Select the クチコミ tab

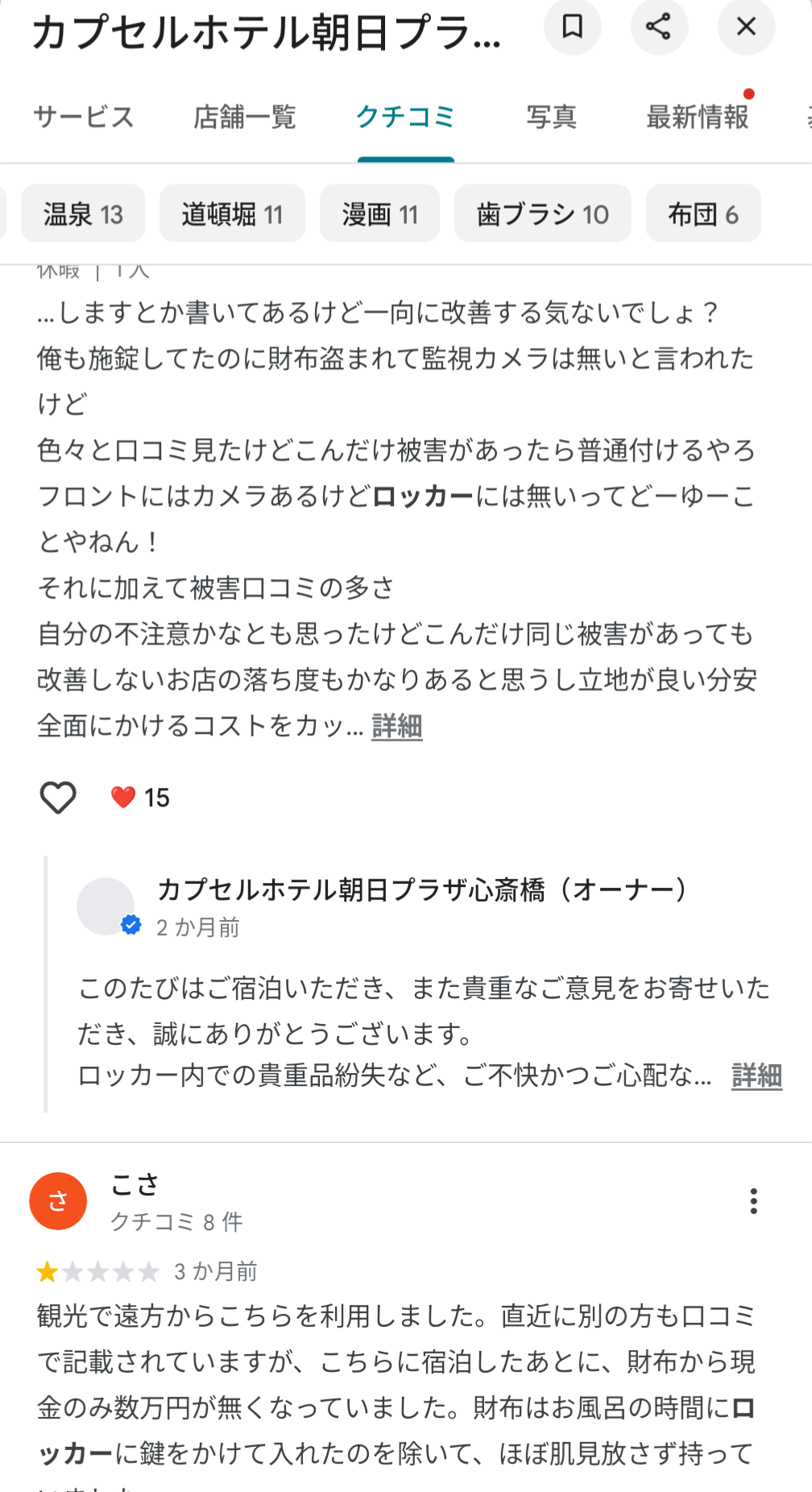coord(405,118)
